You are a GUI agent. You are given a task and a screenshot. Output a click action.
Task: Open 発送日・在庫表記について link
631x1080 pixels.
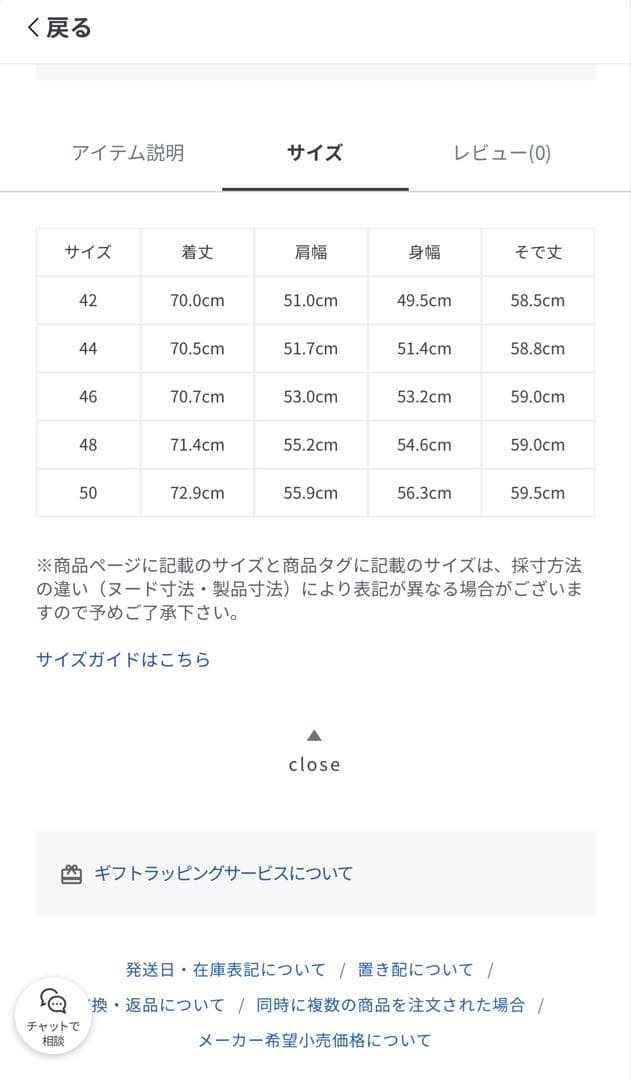226,970
